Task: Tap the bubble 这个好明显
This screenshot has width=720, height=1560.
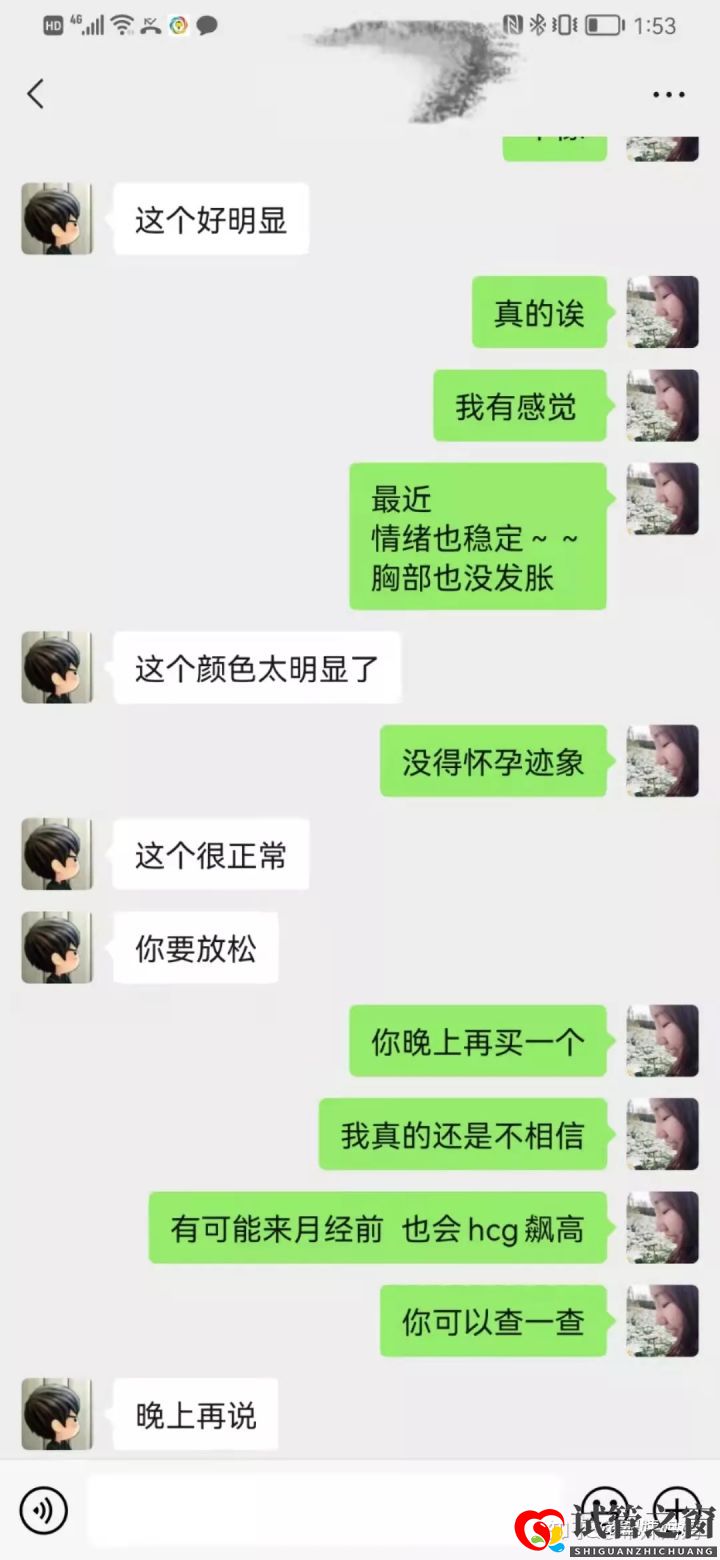Action: coord(210,219)
